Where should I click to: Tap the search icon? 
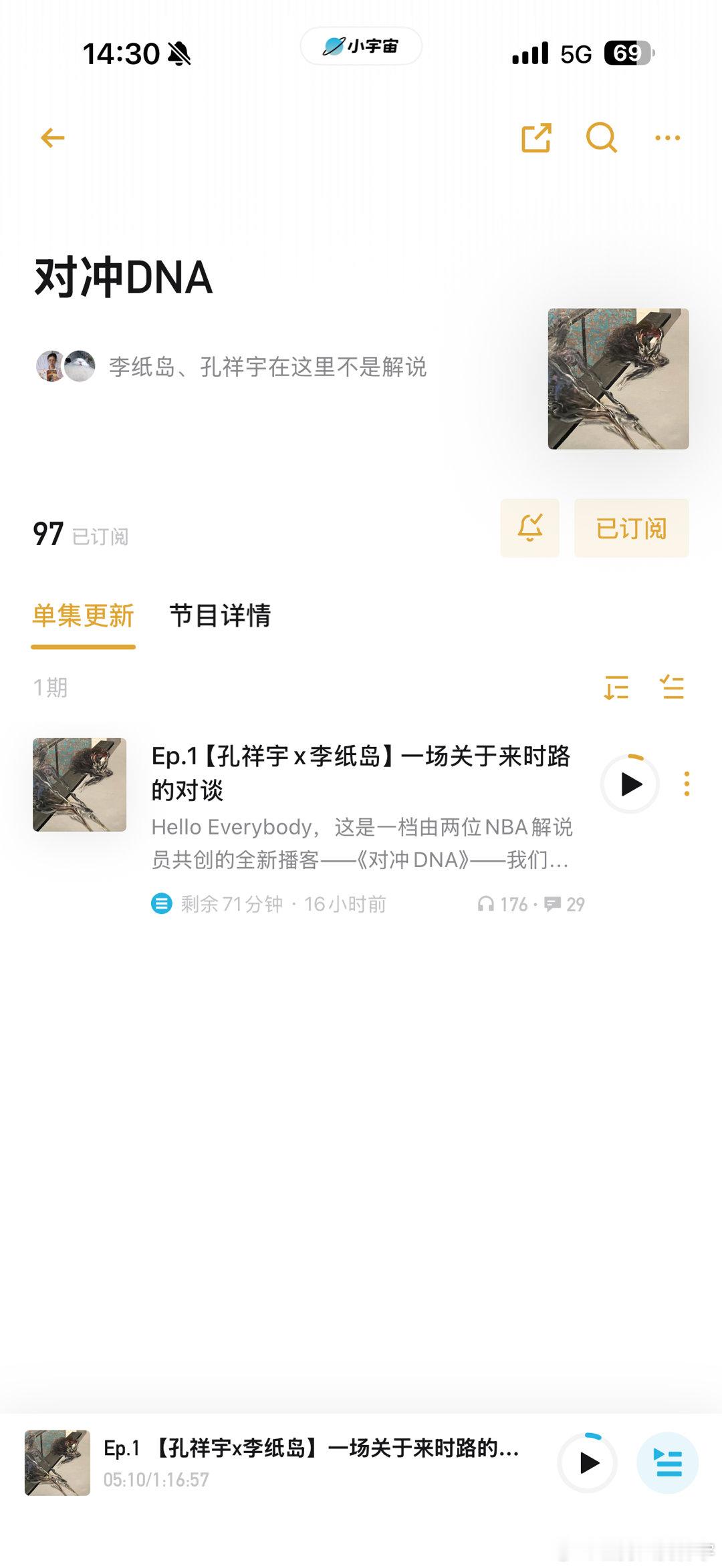pyautogui.click(x=600, y=137)
